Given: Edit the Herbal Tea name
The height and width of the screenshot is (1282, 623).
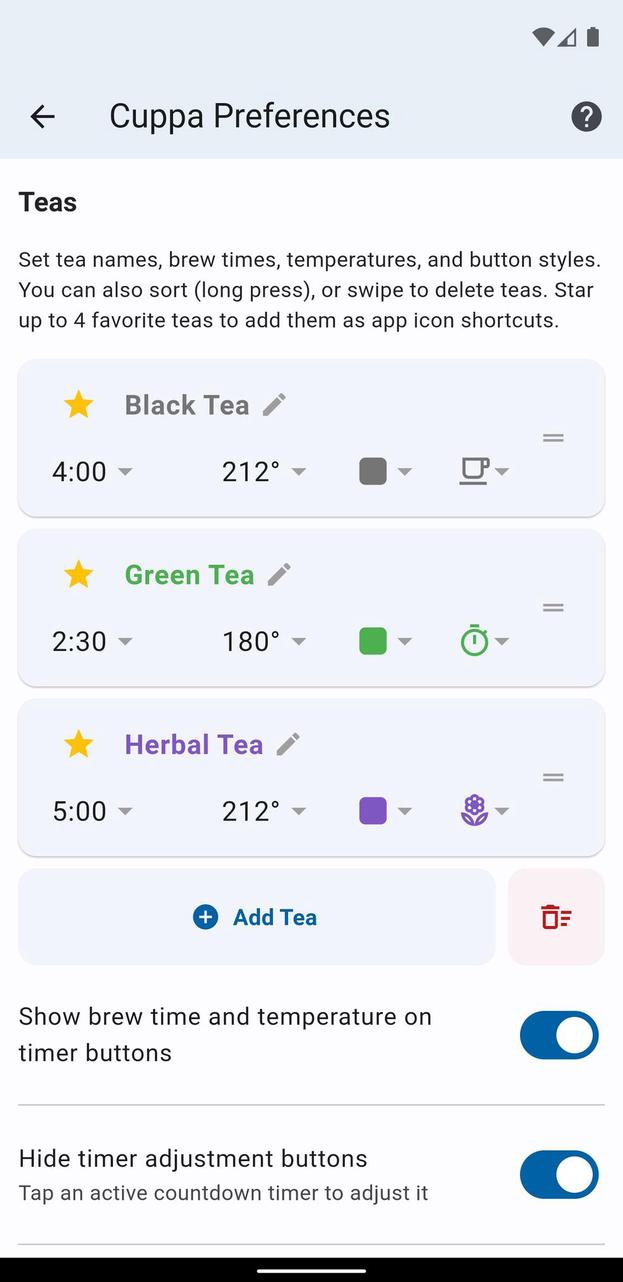Looking at the screenshot, I should point(288,745).
